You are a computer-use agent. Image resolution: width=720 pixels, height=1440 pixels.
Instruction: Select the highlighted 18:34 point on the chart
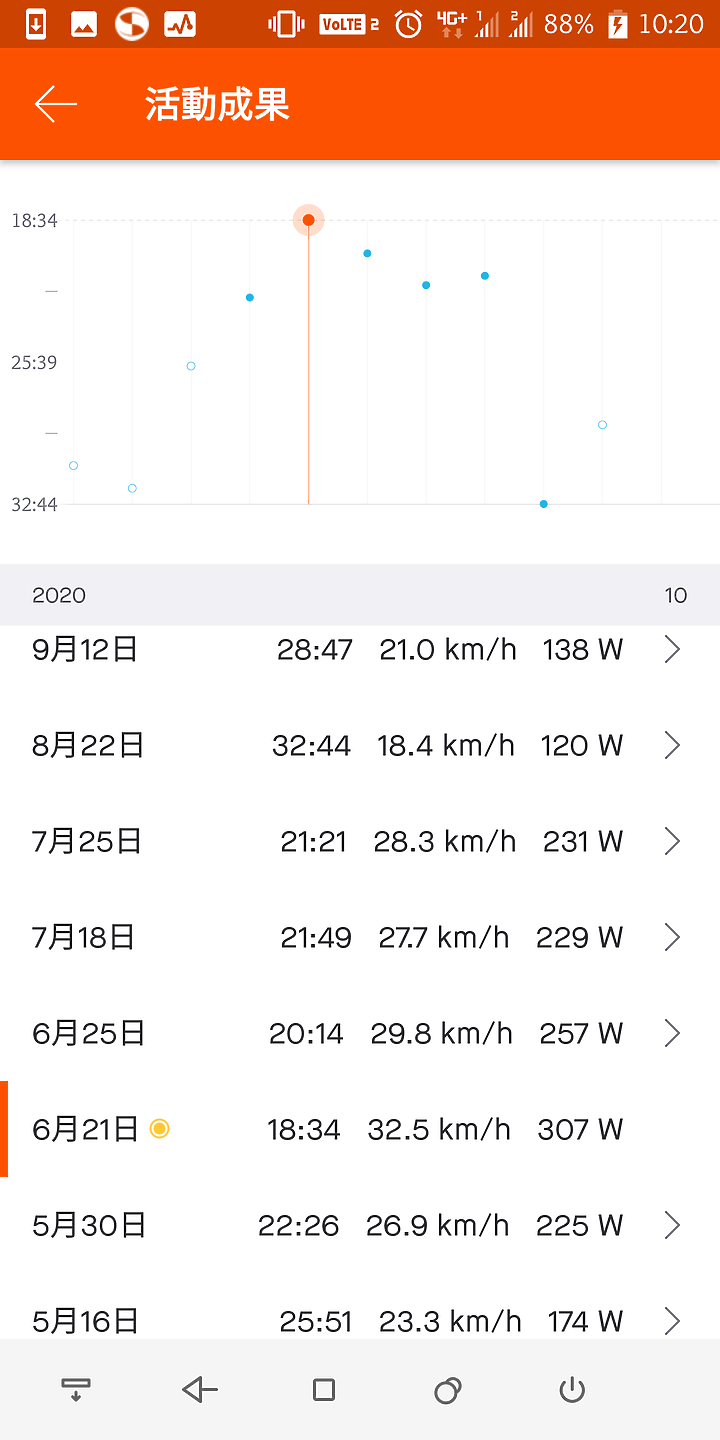[x=308, y=220]
